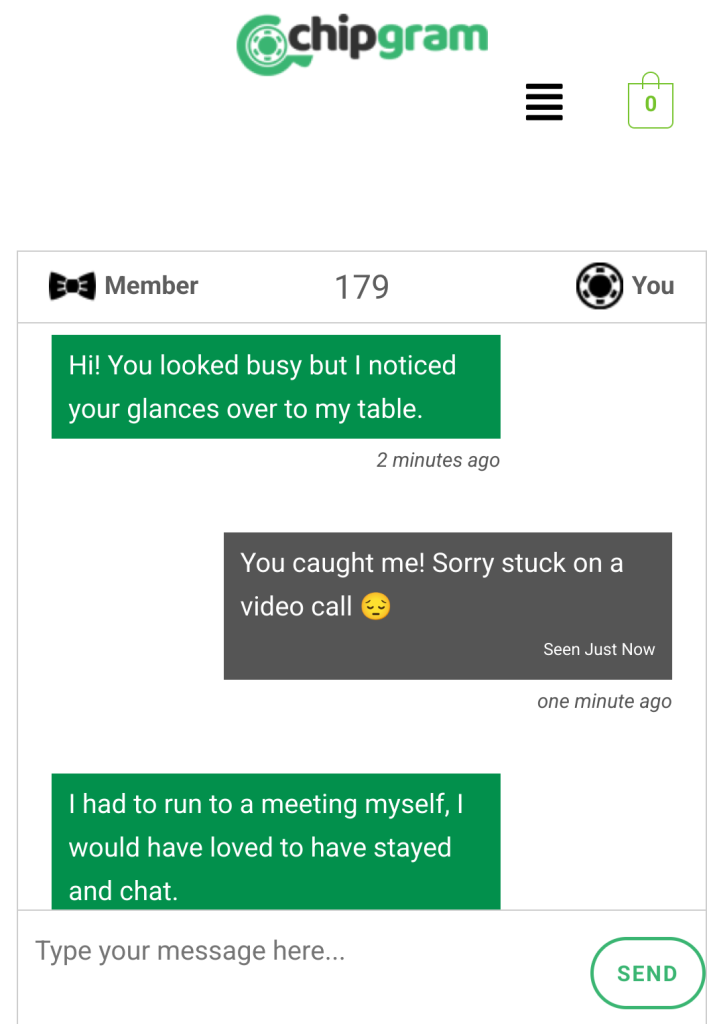Go to the Chipgram home logo
709x1024 pixels.
tap(362, 42)
